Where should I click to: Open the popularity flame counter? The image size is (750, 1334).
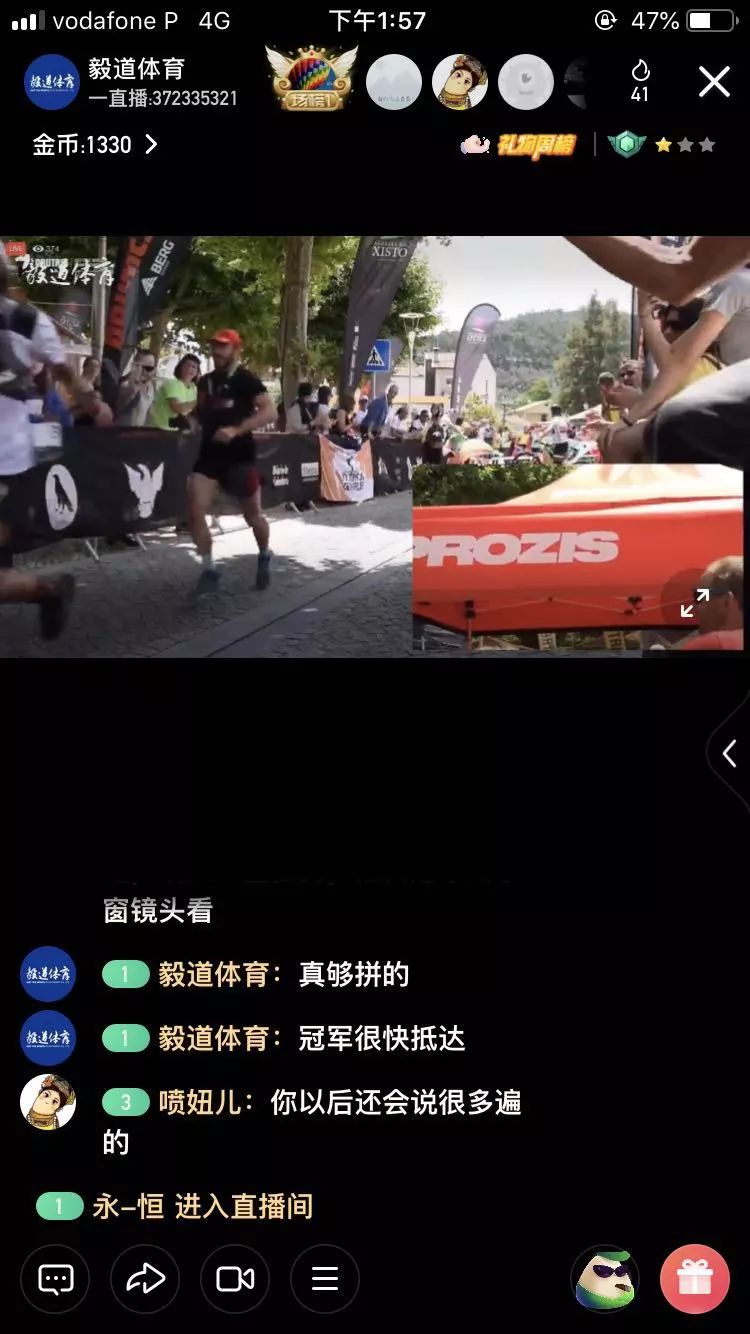click(640, 81)
